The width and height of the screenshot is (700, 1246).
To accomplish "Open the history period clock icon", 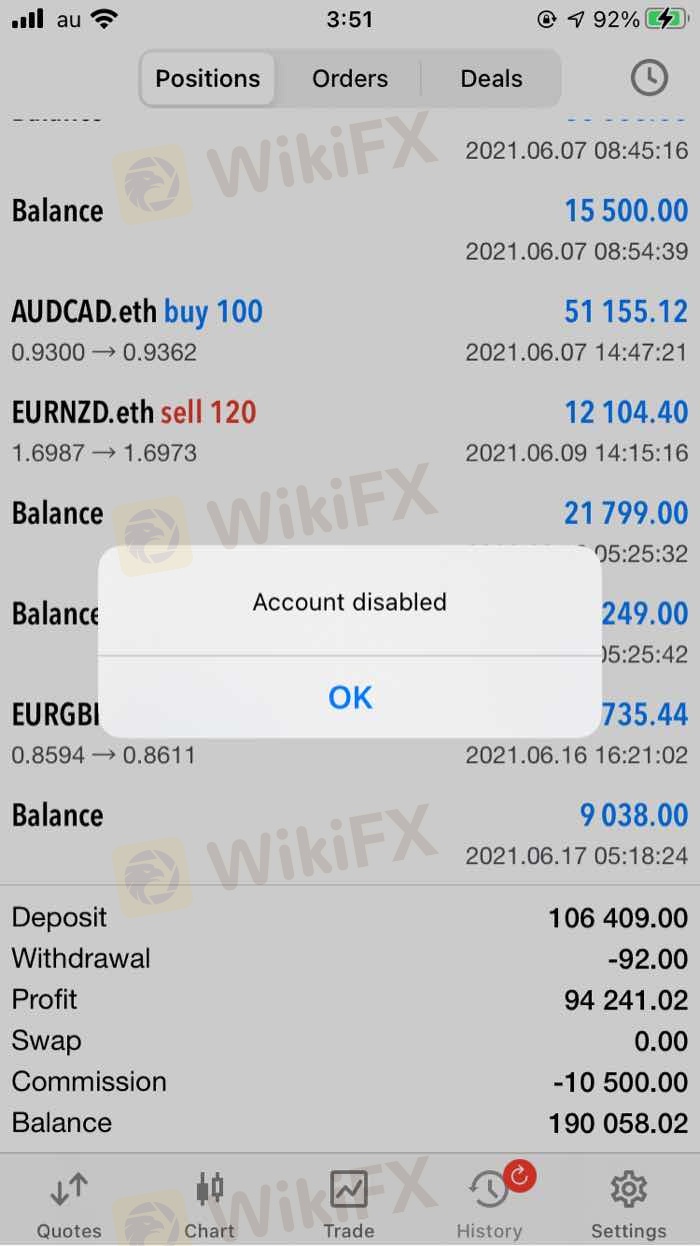I will (649, 78).
